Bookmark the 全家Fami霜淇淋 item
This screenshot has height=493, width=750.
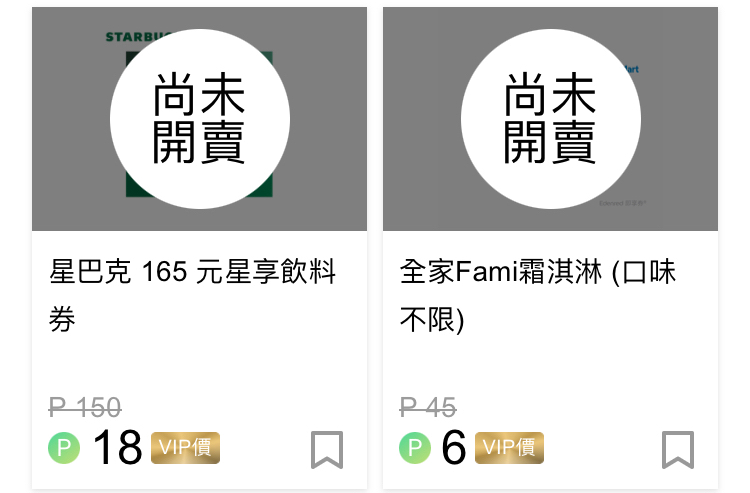[x=678, y=450]
